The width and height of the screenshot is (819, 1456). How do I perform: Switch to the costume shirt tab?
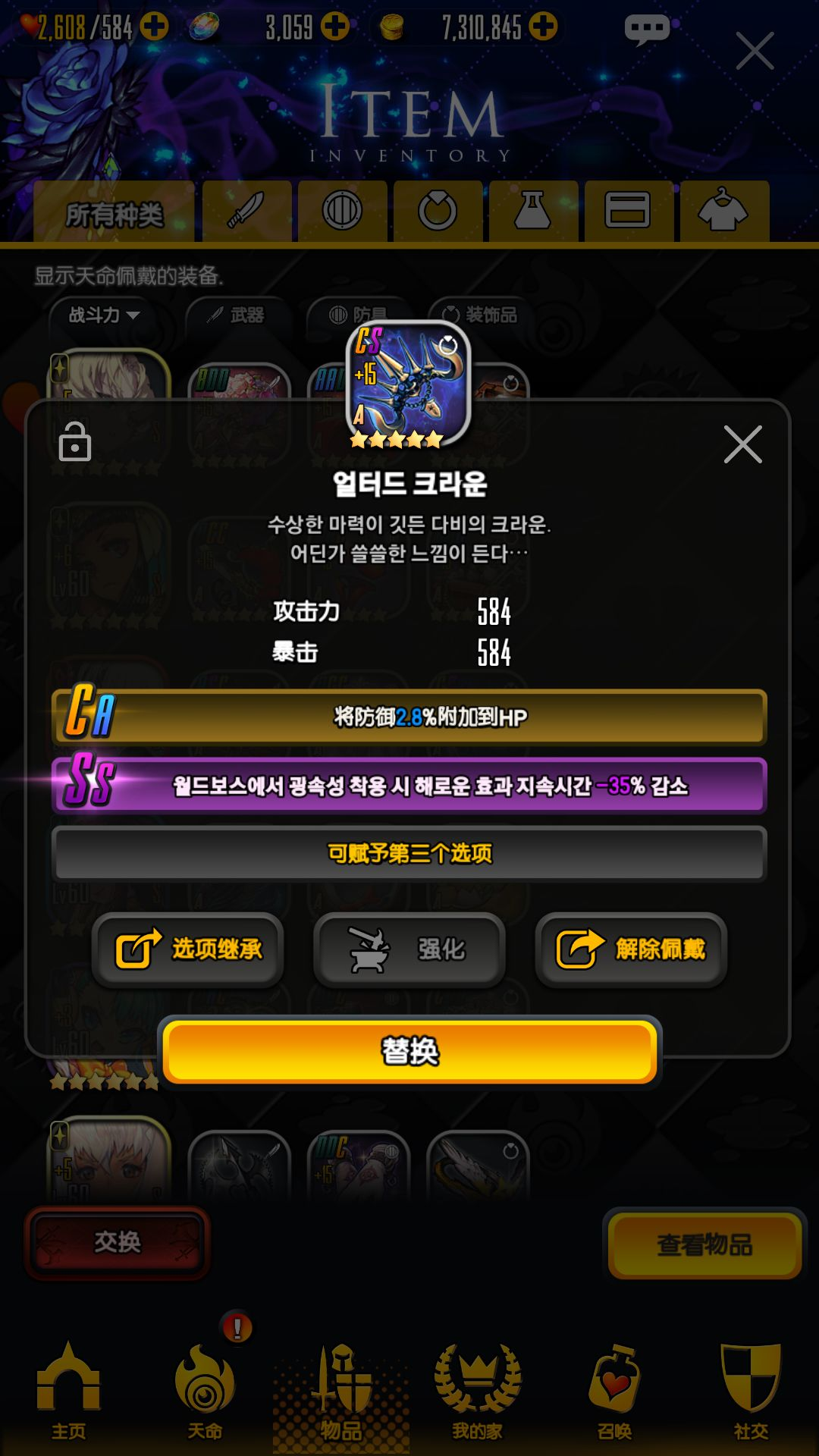(723, 211)
